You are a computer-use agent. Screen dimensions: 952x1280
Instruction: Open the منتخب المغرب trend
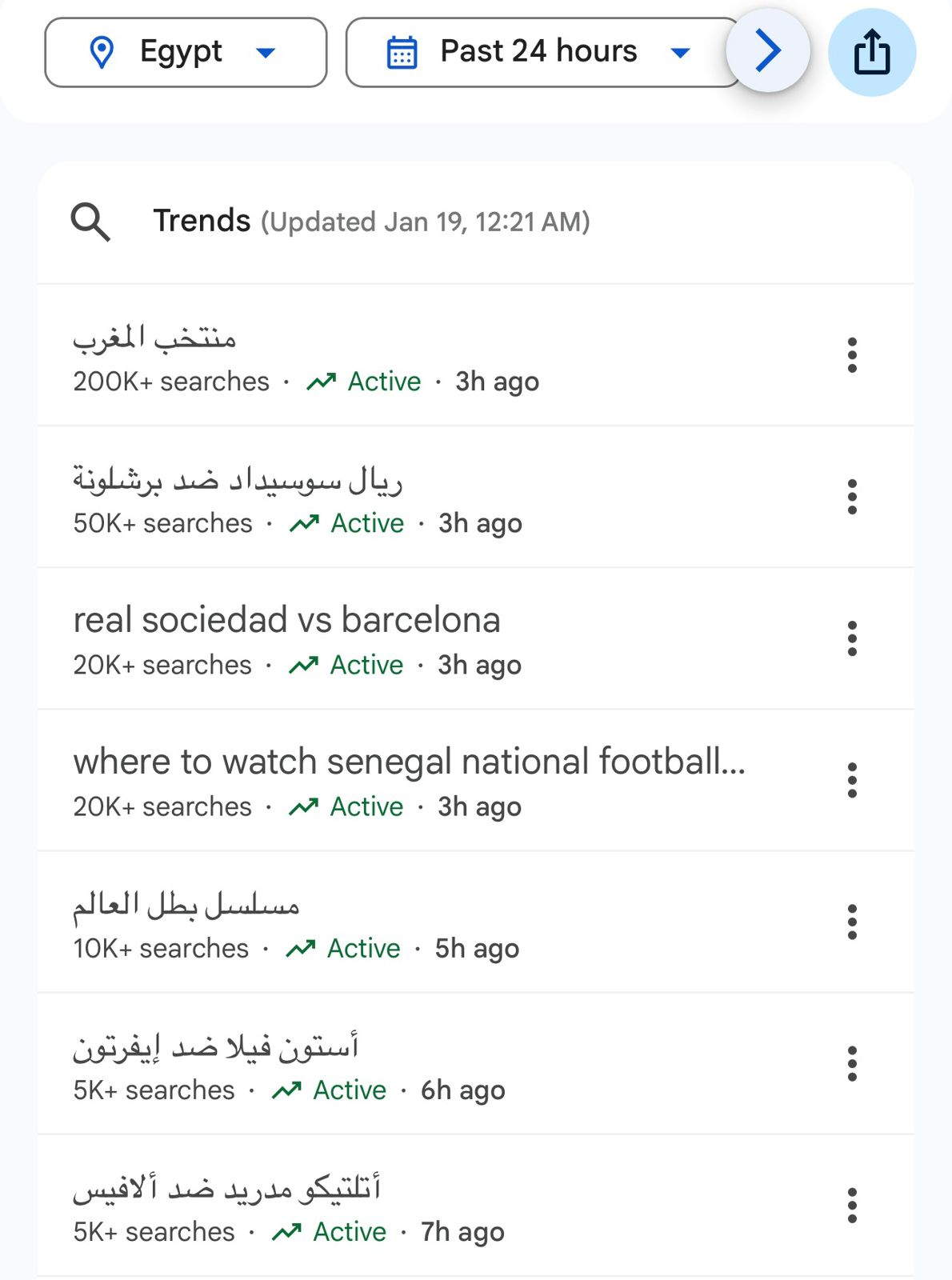pos(155,339)
